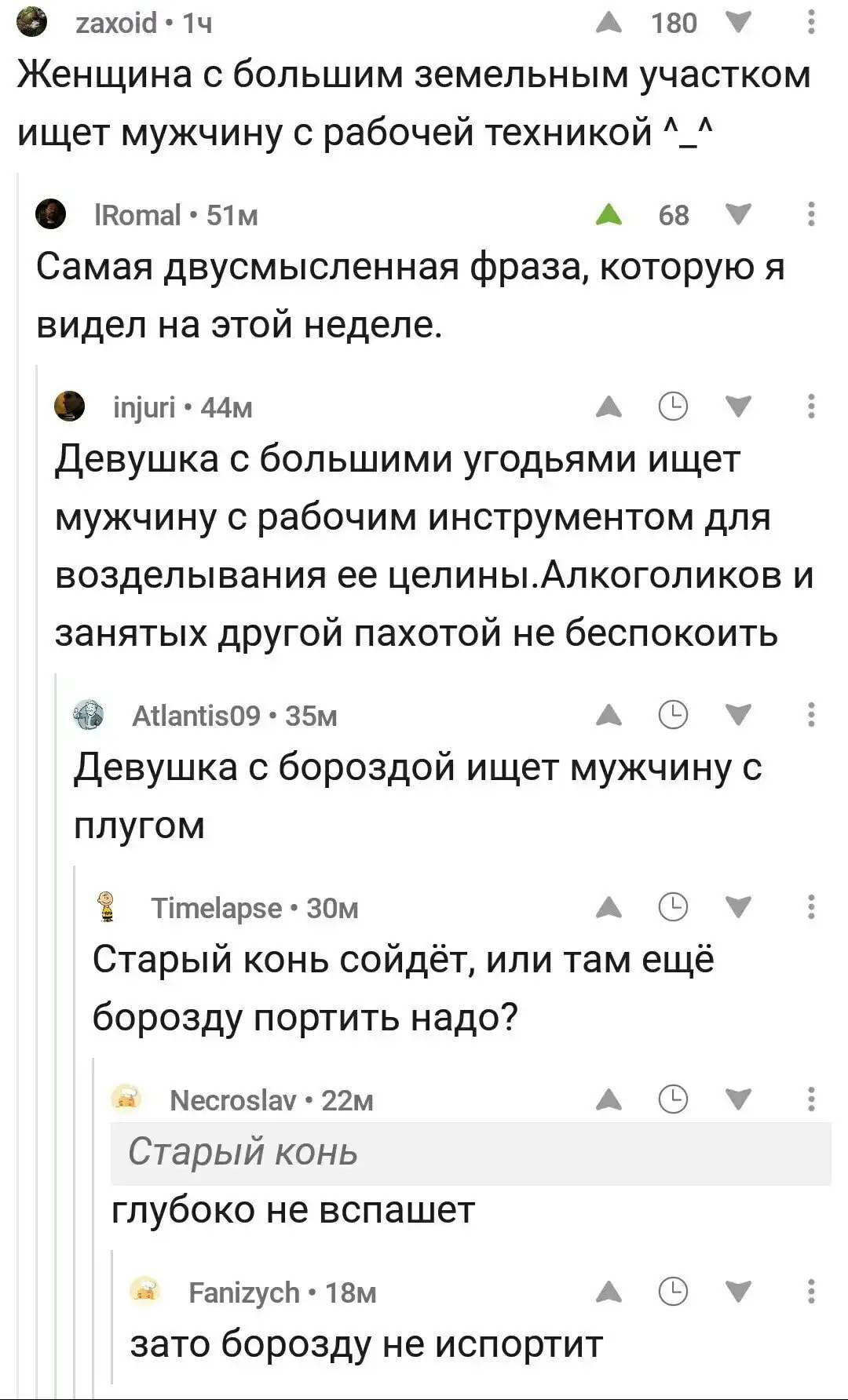Upvote Necroslav's comment
This screenshot has height=1400, width=848.
pyautogui.click(x=609, y=1100)
